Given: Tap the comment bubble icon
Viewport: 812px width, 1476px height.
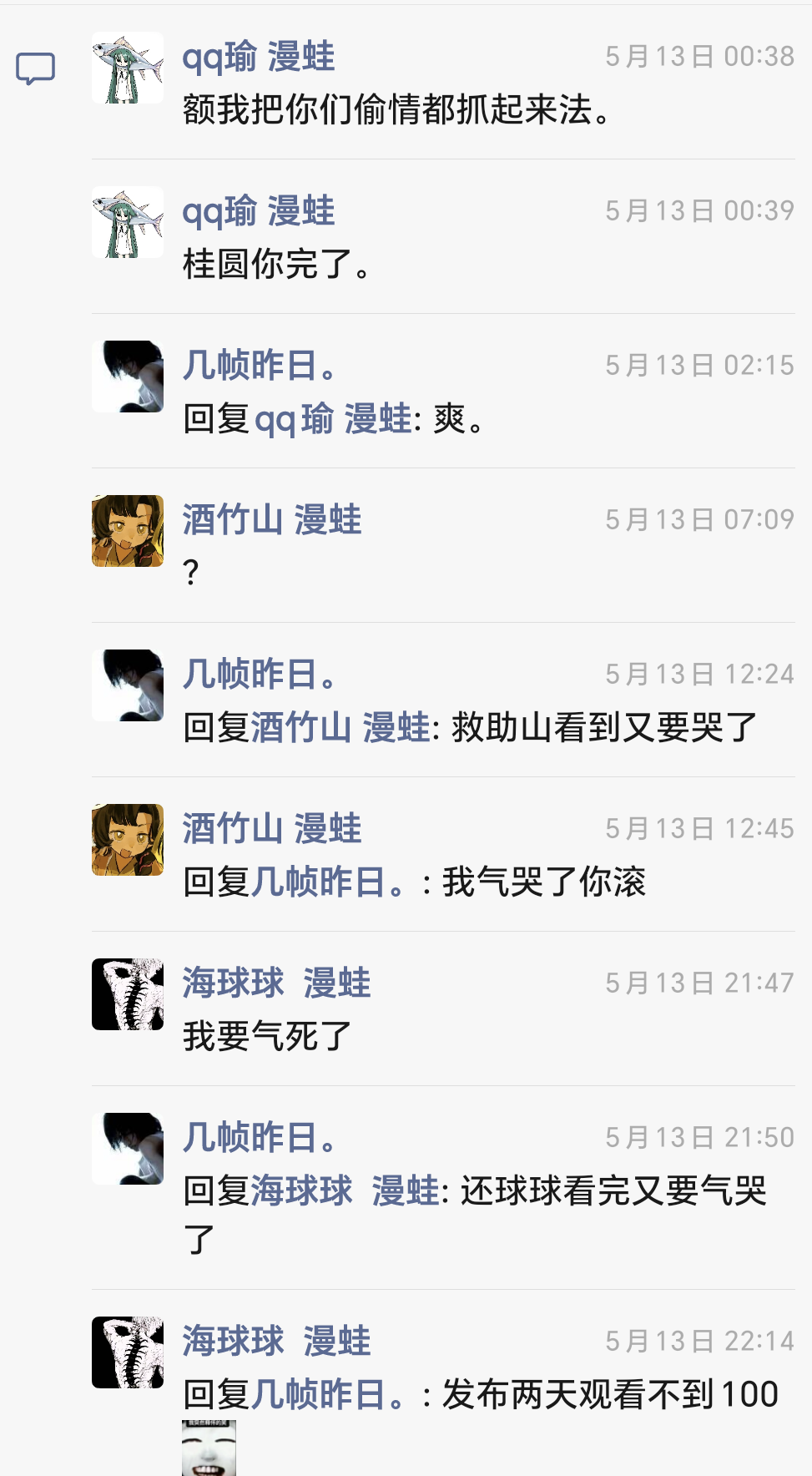Looking at the screenshot, I should [36, 68].
